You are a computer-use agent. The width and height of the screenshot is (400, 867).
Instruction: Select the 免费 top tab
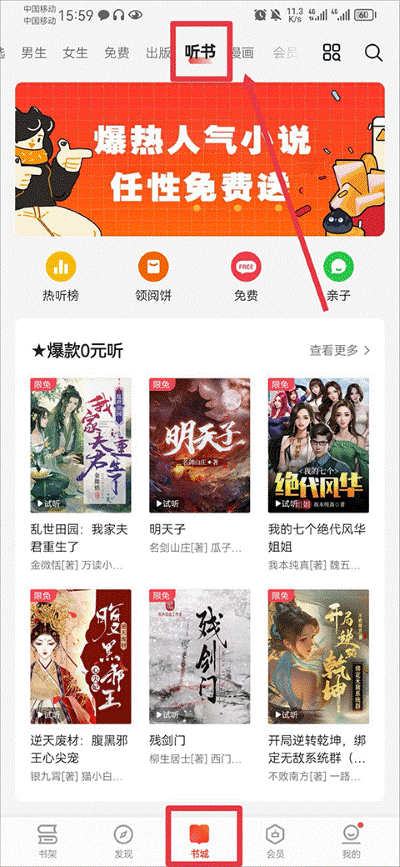117,53
